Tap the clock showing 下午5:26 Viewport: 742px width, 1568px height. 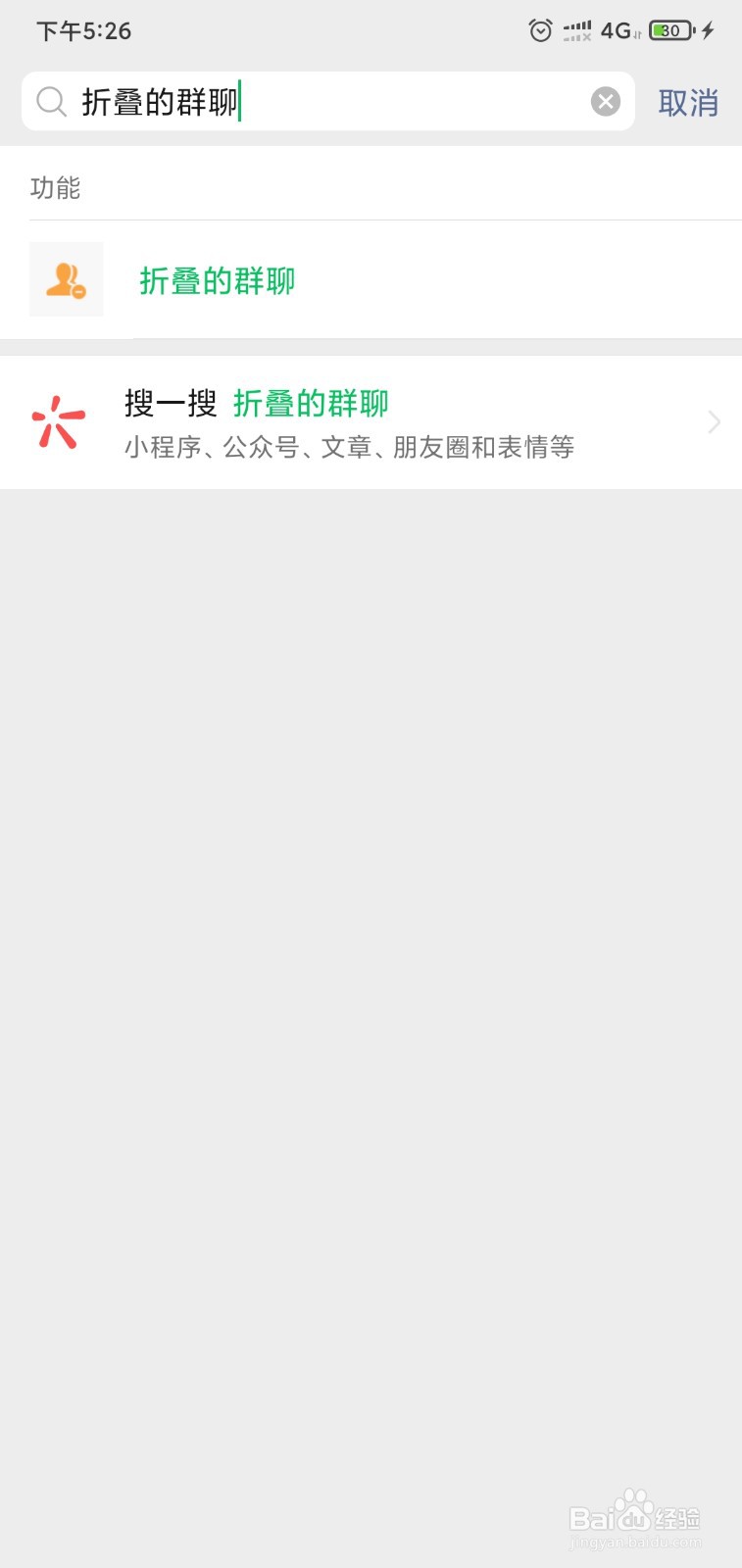click(71, 30)
